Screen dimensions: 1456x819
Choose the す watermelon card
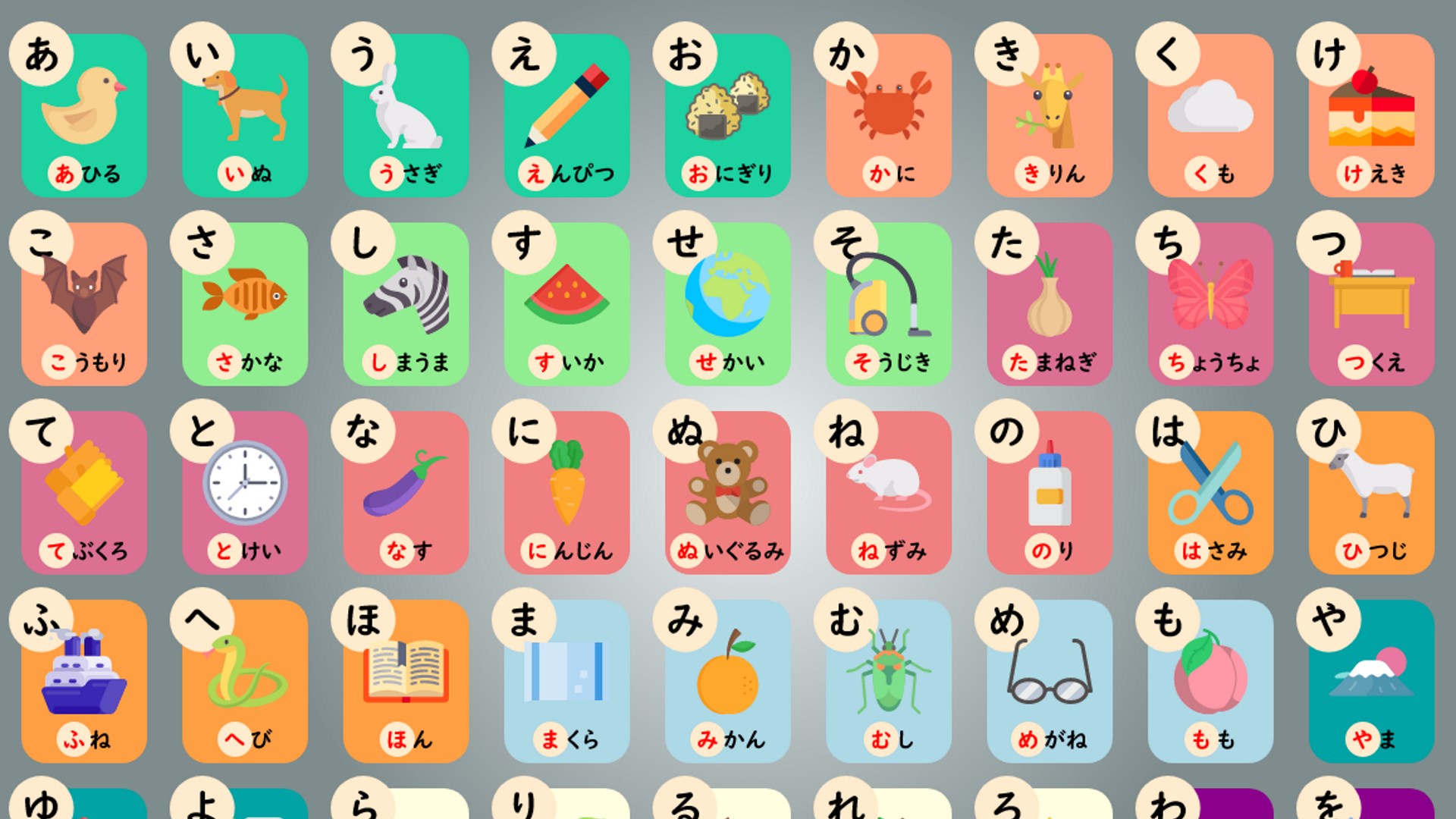coord(566,303)
